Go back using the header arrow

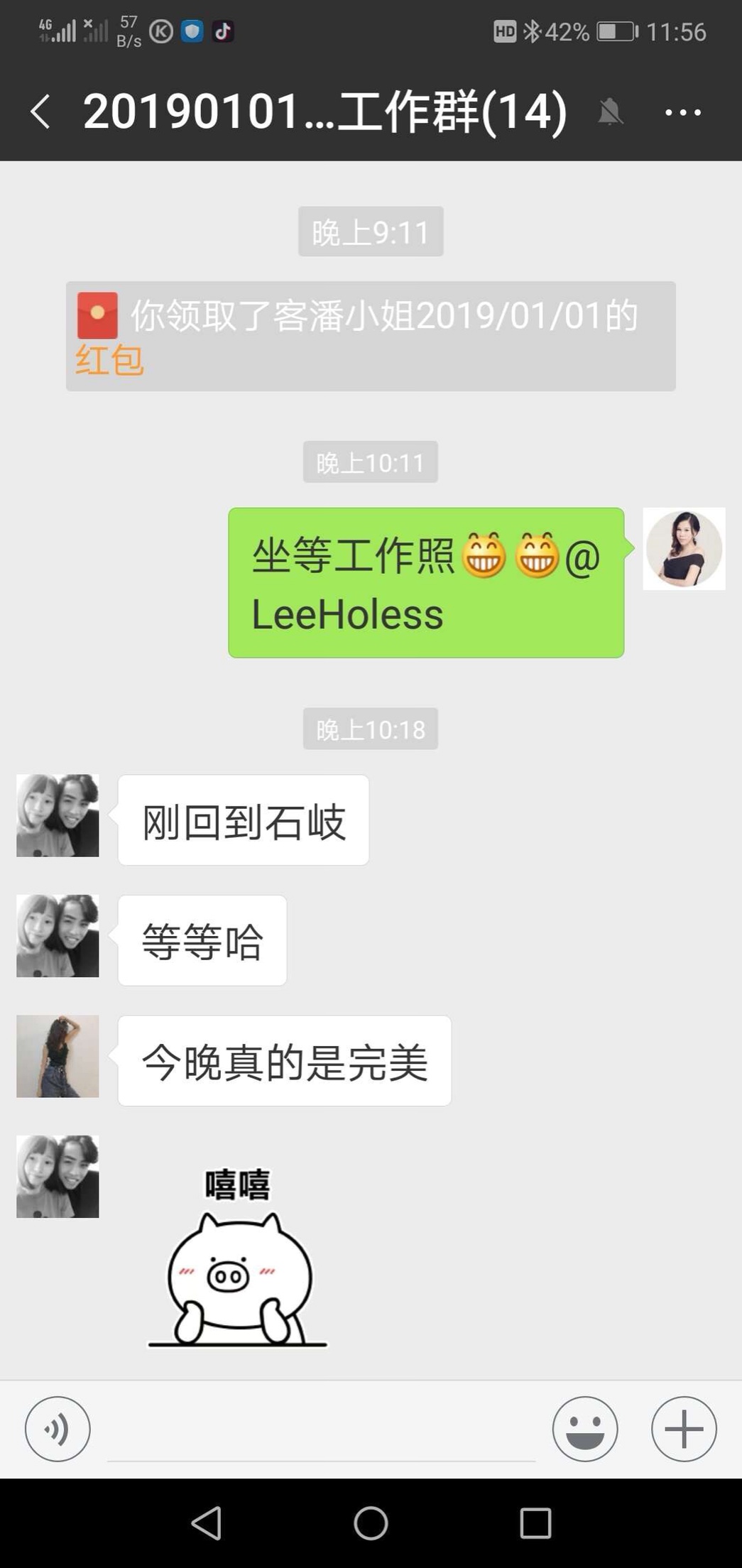pos(40,112)
